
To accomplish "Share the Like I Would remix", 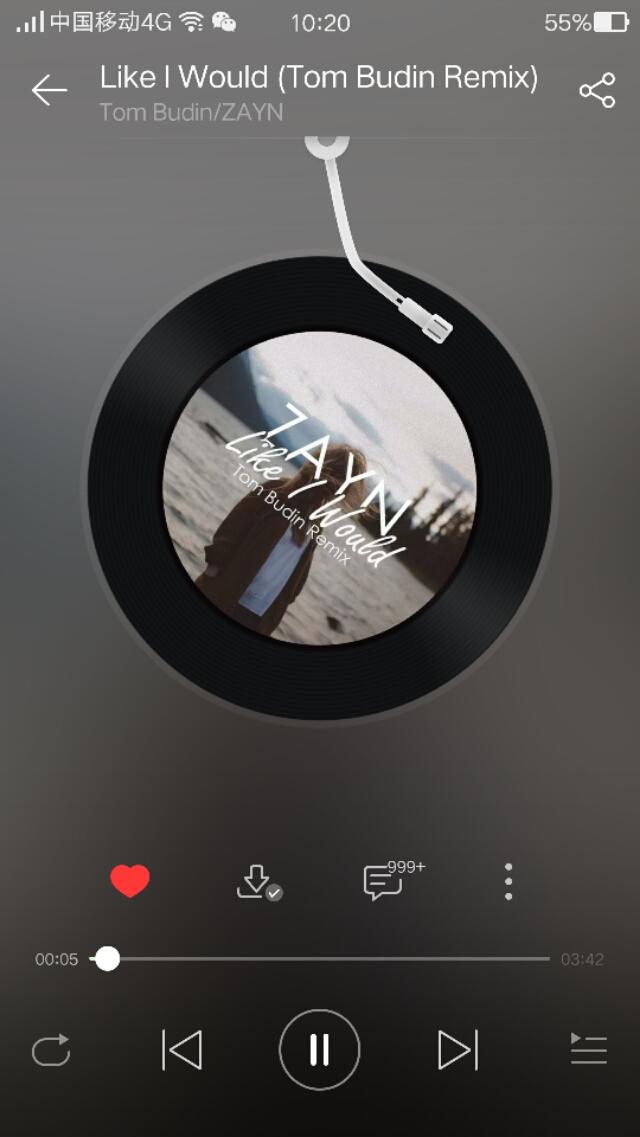I will (x=597, y=91).
